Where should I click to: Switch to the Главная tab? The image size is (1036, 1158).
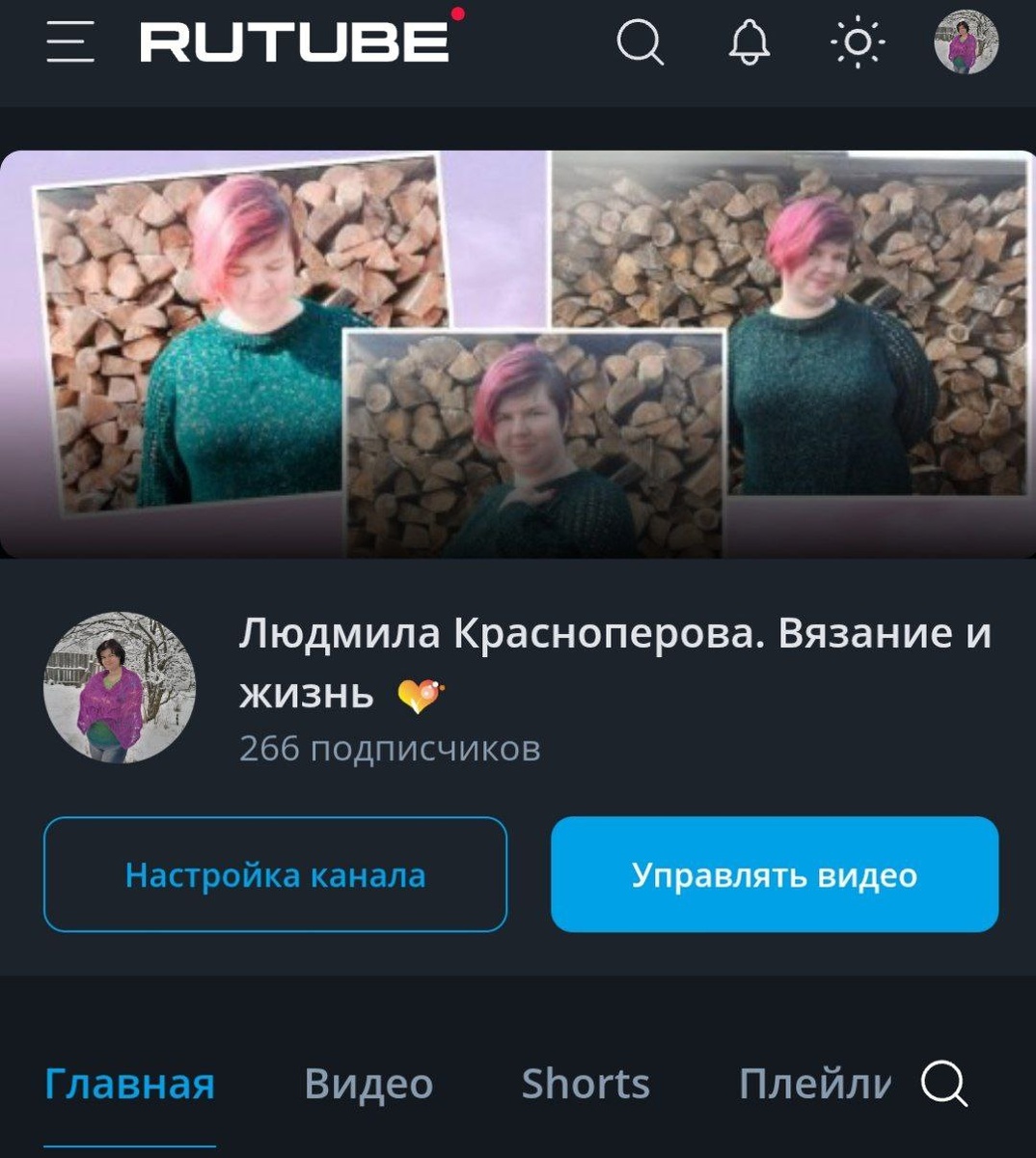tap(130, 1084)
